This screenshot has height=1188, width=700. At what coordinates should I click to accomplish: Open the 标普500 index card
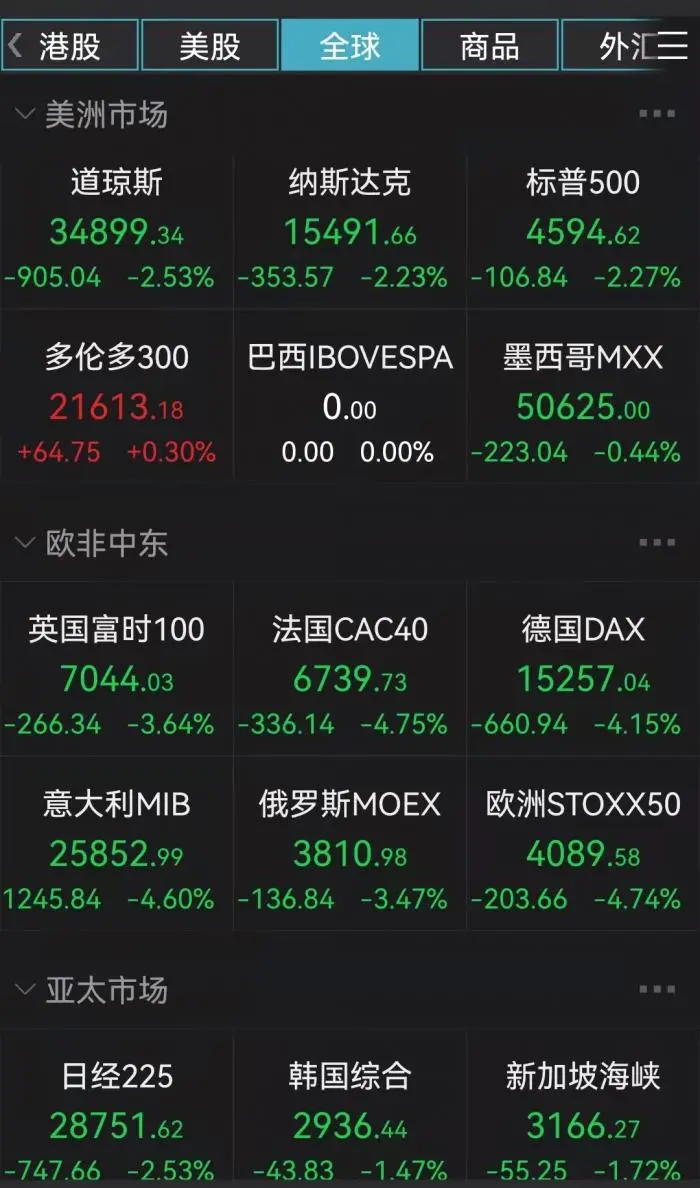pyautogui.click(x=583, y=230)
